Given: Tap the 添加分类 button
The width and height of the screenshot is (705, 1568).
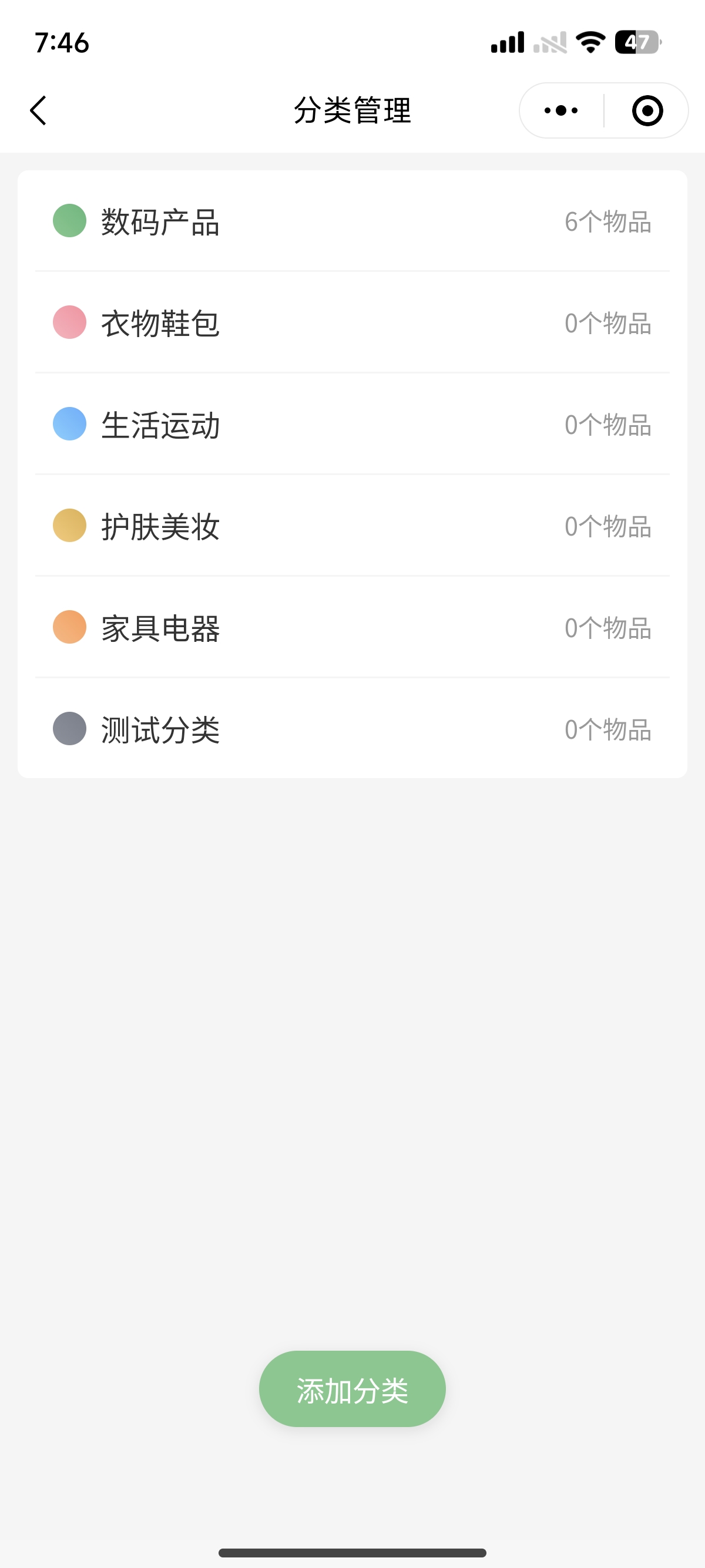Looking at the screenshot, I should 352,1388.
